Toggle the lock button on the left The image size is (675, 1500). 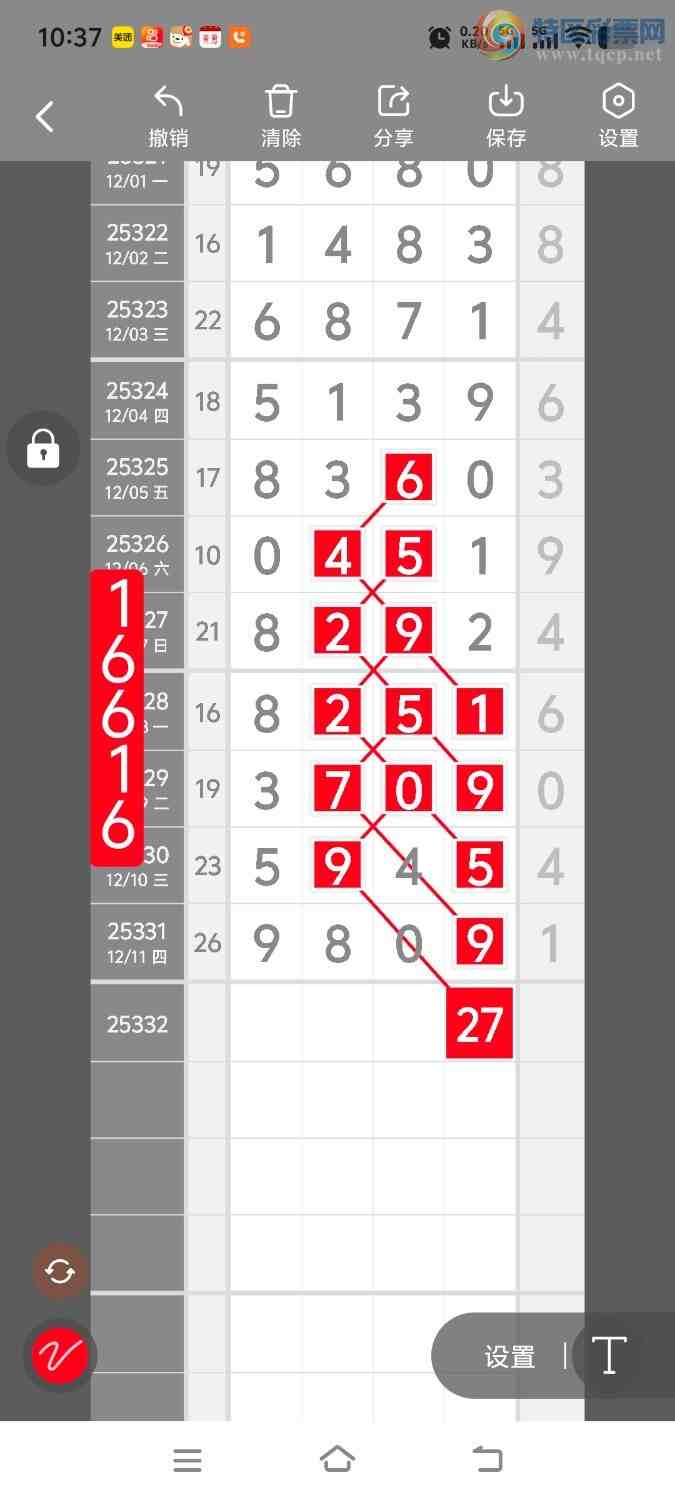[42, 448]
